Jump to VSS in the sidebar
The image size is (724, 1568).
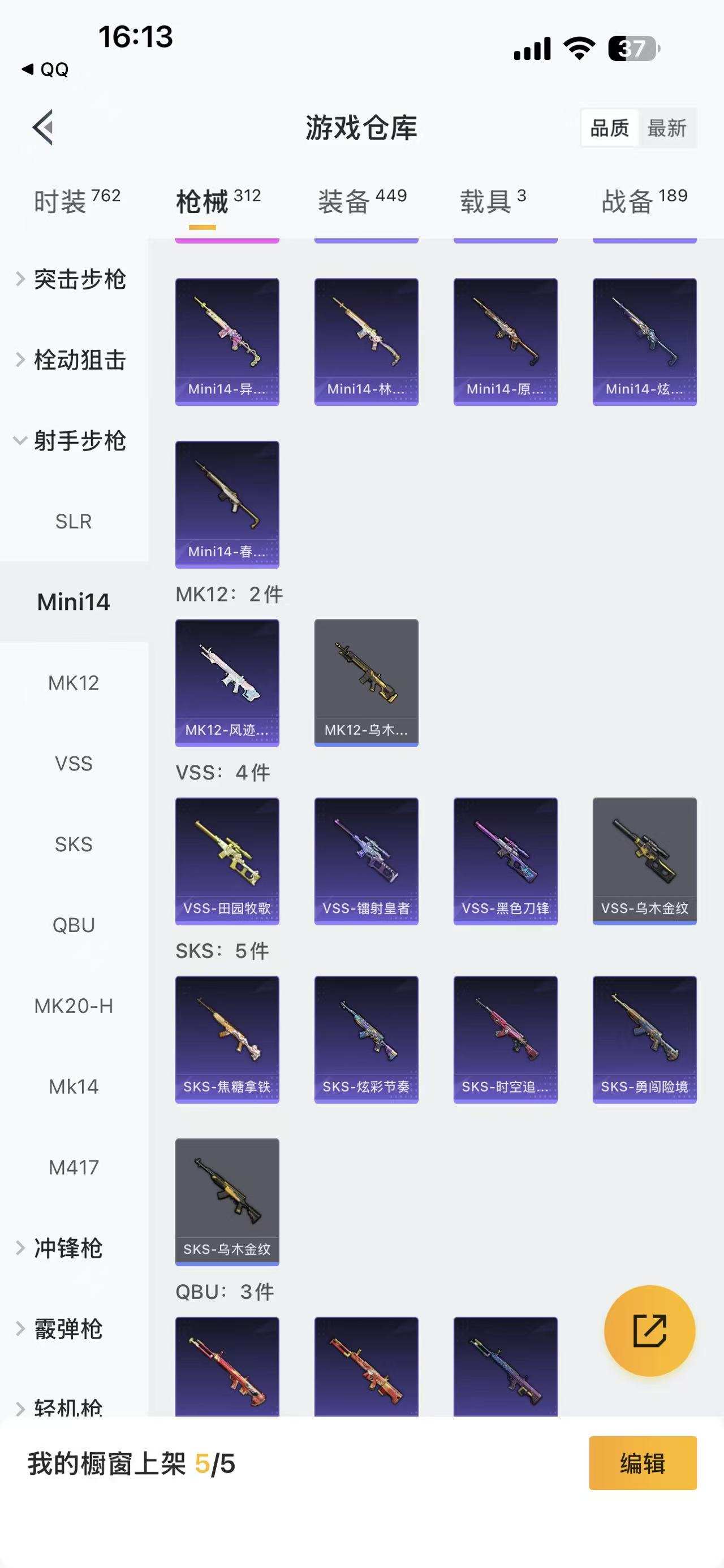coord(74,763)
